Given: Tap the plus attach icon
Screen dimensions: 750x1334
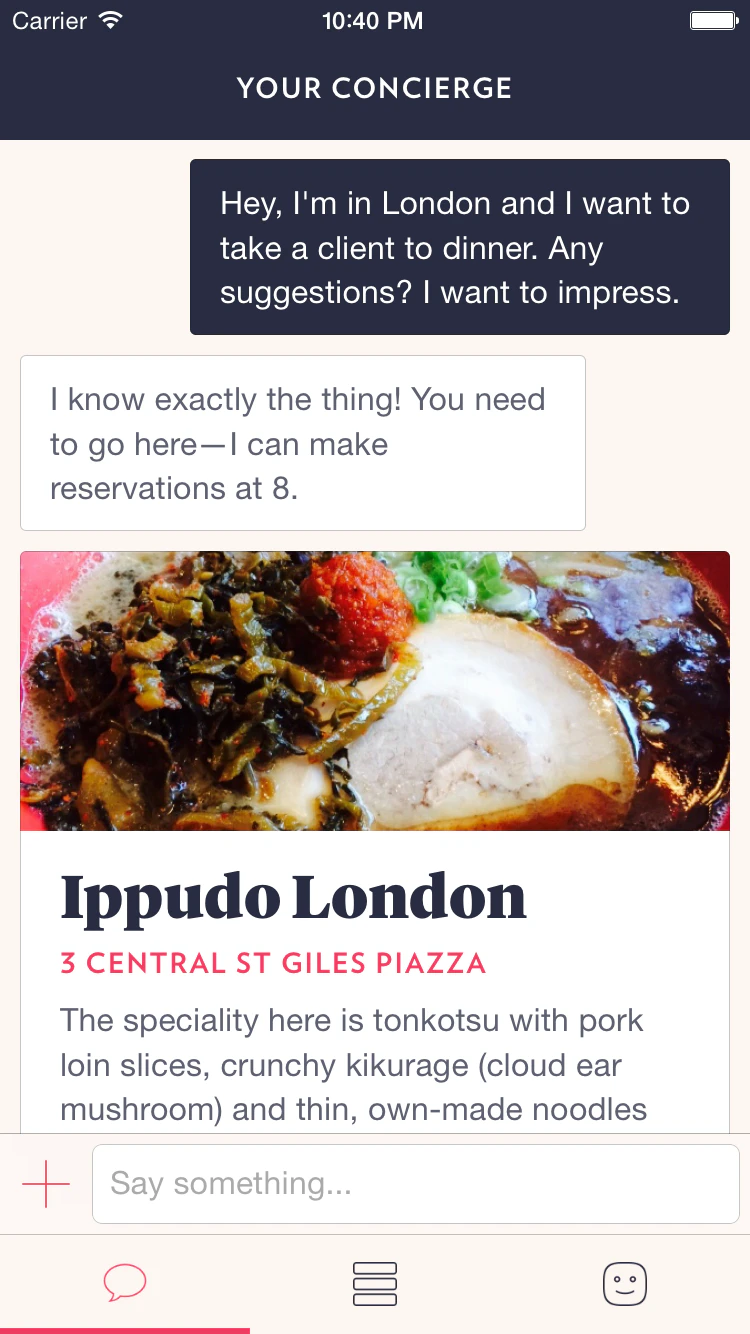Looking at the screenshot, I should click(46, 1184).
